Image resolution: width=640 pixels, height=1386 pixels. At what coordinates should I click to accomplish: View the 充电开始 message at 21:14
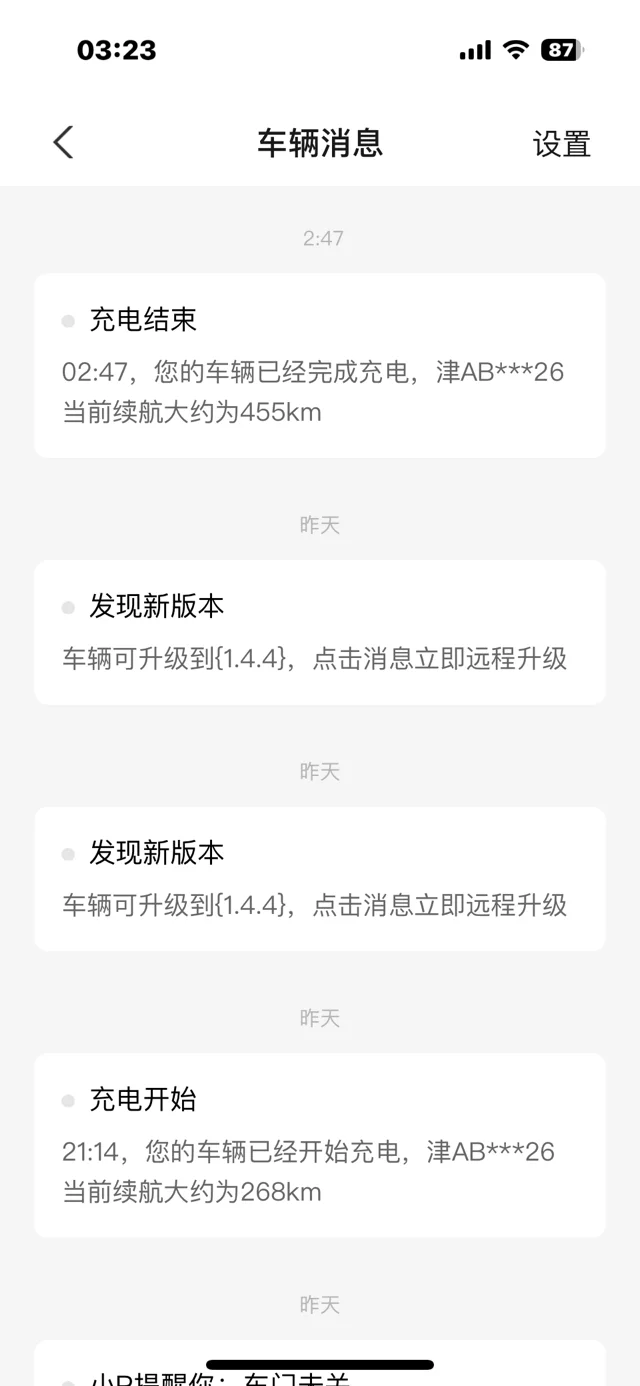[x=320, y=1144]
